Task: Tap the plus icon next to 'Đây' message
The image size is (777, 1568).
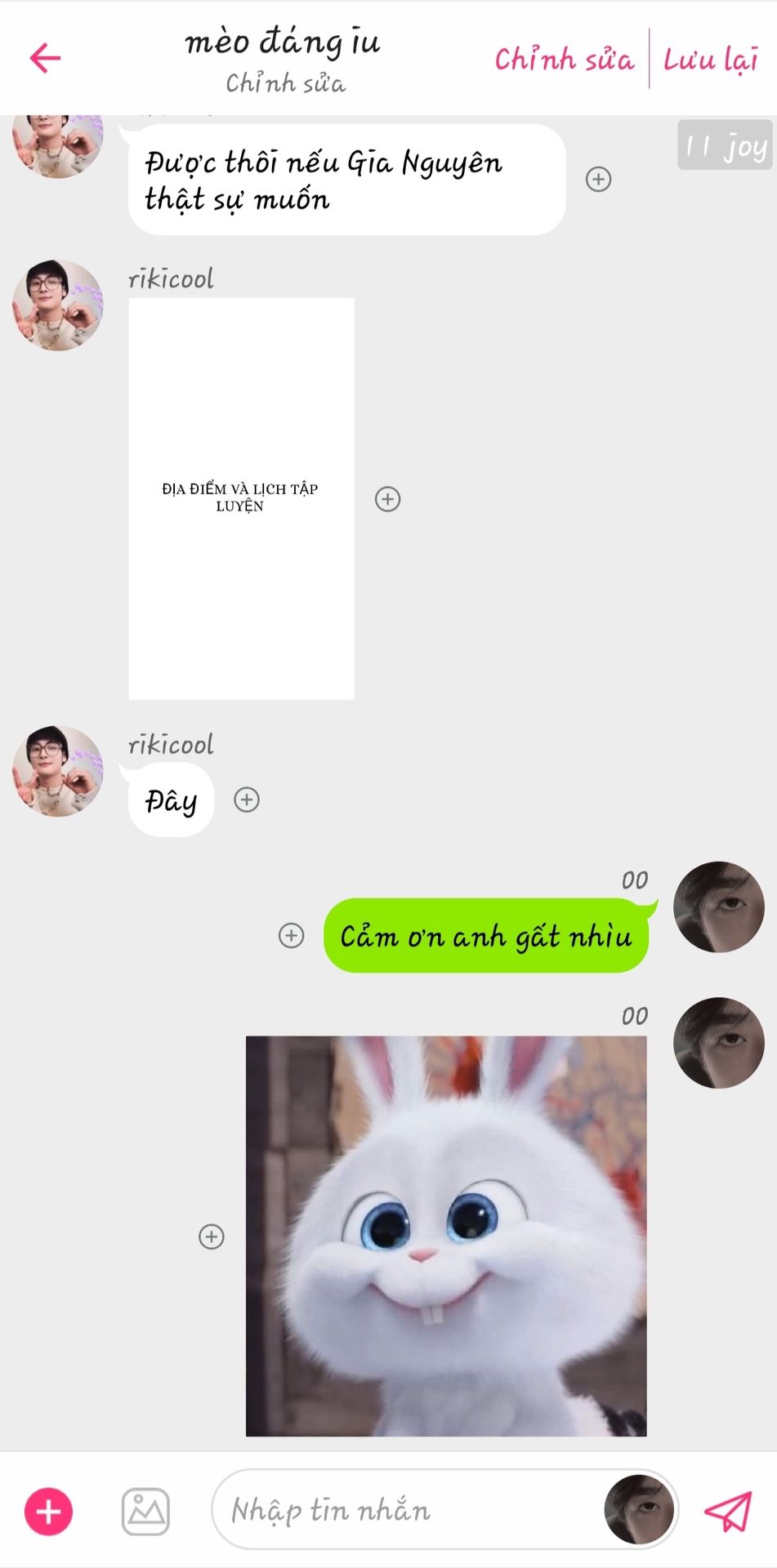Action: [247, 800]
